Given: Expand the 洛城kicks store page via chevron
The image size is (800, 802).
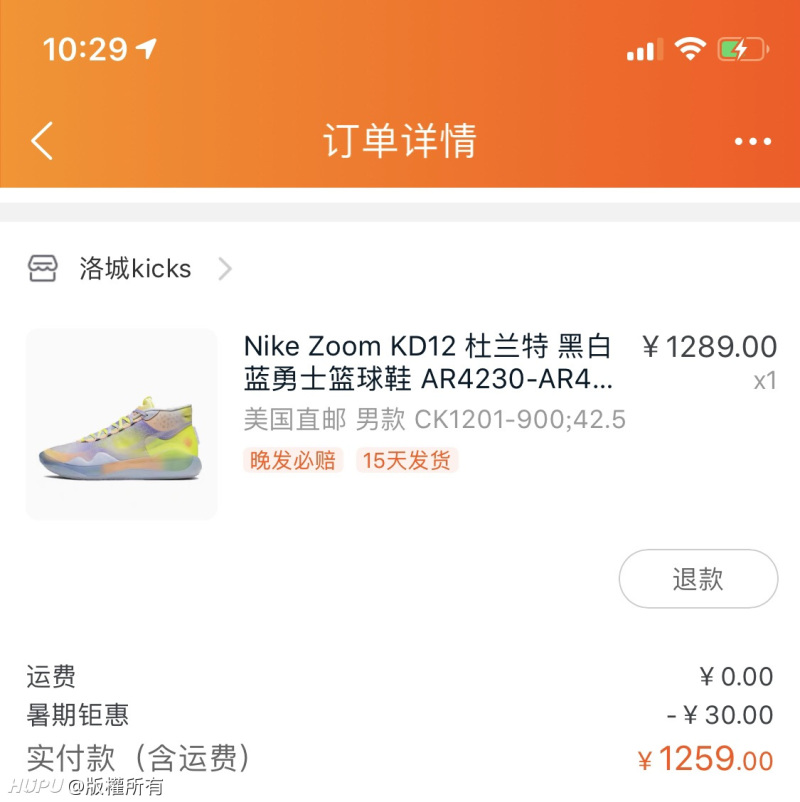Looking at the screenshot, I should [x=224, y=268].
